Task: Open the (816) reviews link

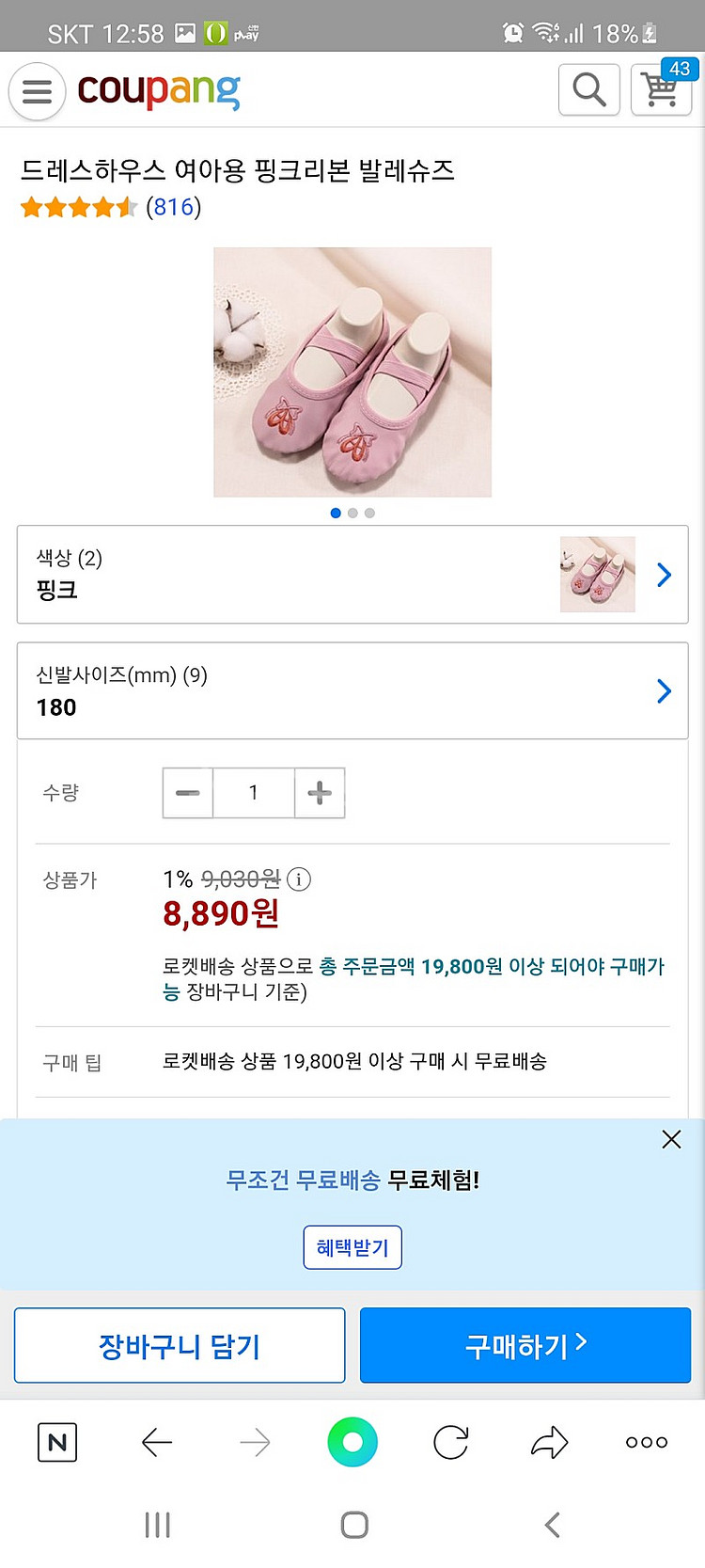Action: pyautogui.click(x=175, y=208)
